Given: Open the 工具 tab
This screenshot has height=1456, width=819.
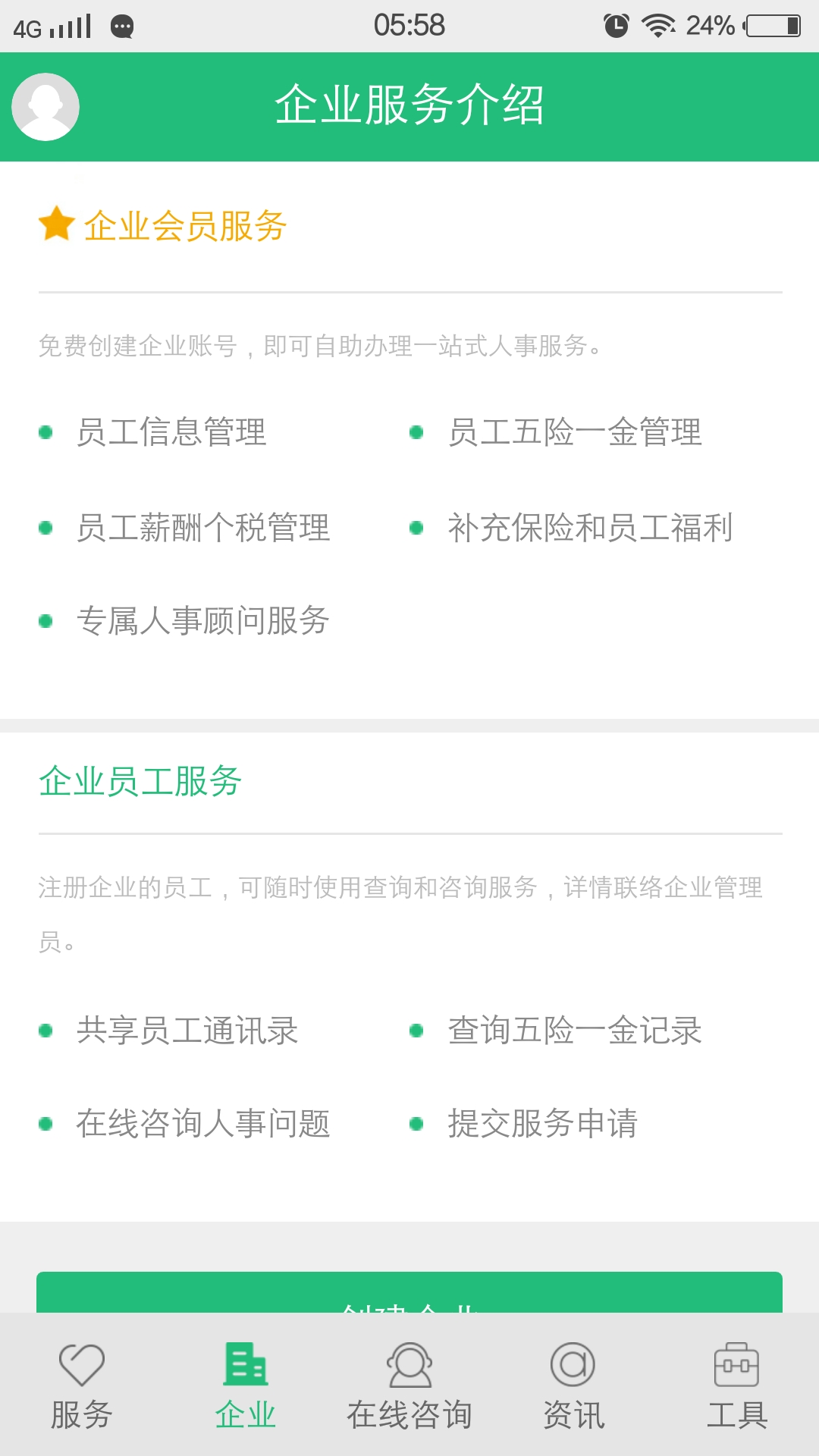Looking at the screenshot, I should coord(737,1386).
